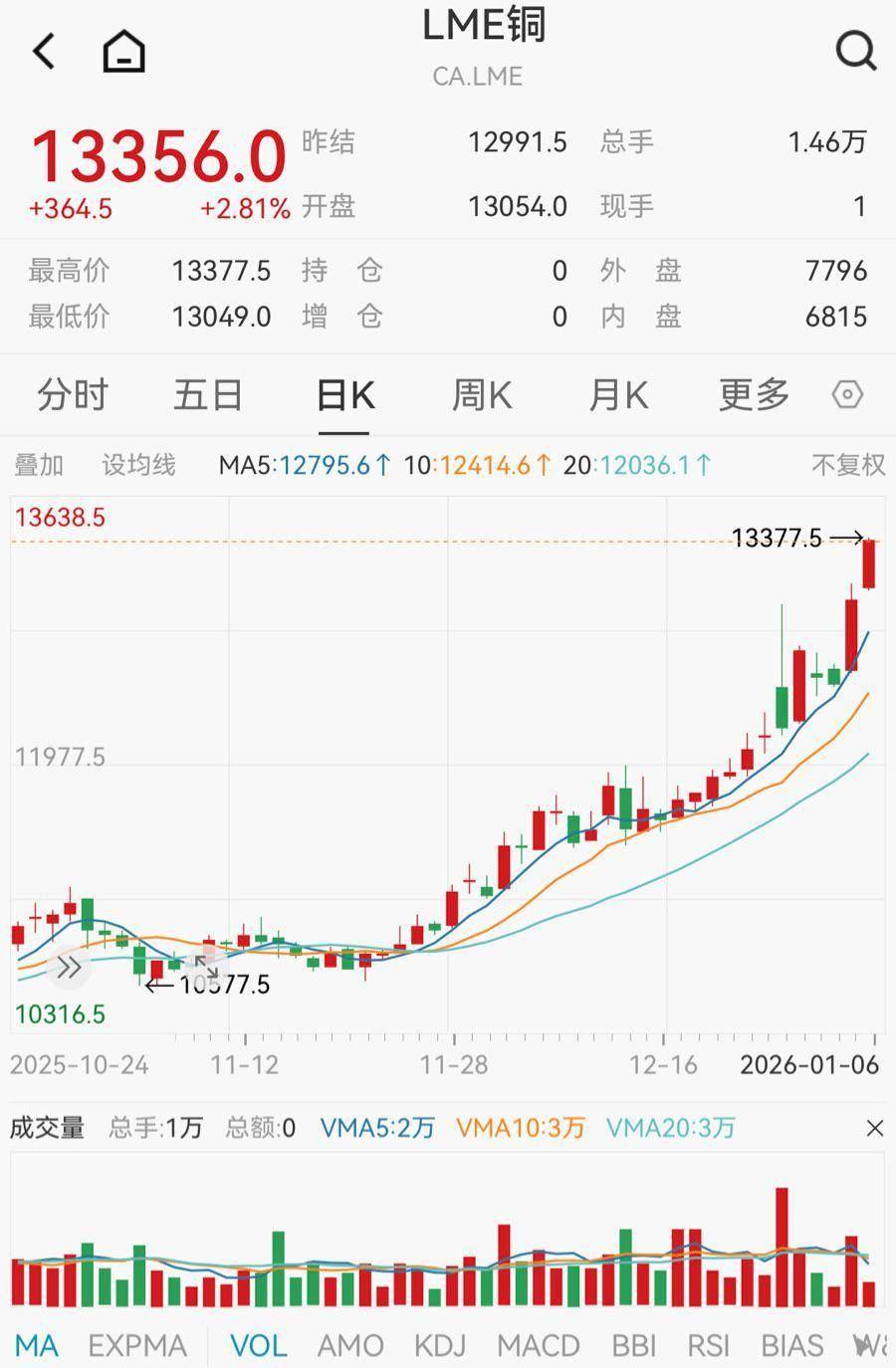Image resolution: width=896 pixels, height=1368 pixels.
Task: Close the 成交量 volume panel
Action: coord(875,1128)
